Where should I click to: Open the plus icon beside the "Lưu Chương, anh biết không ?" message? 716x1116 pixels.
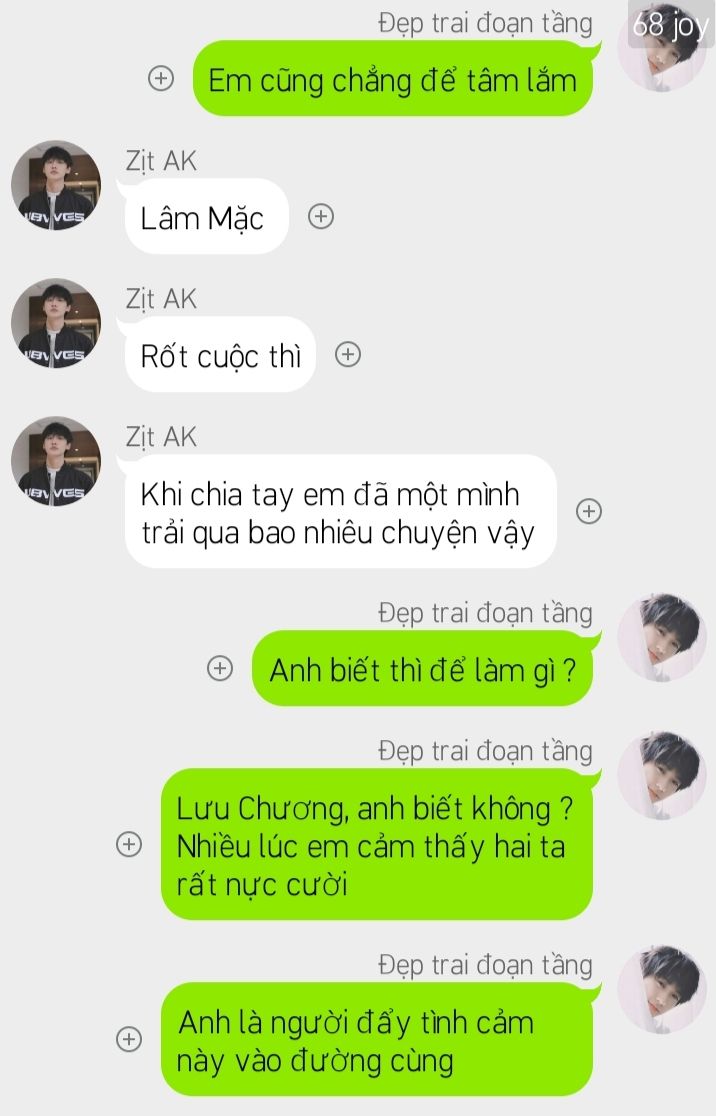129,844
